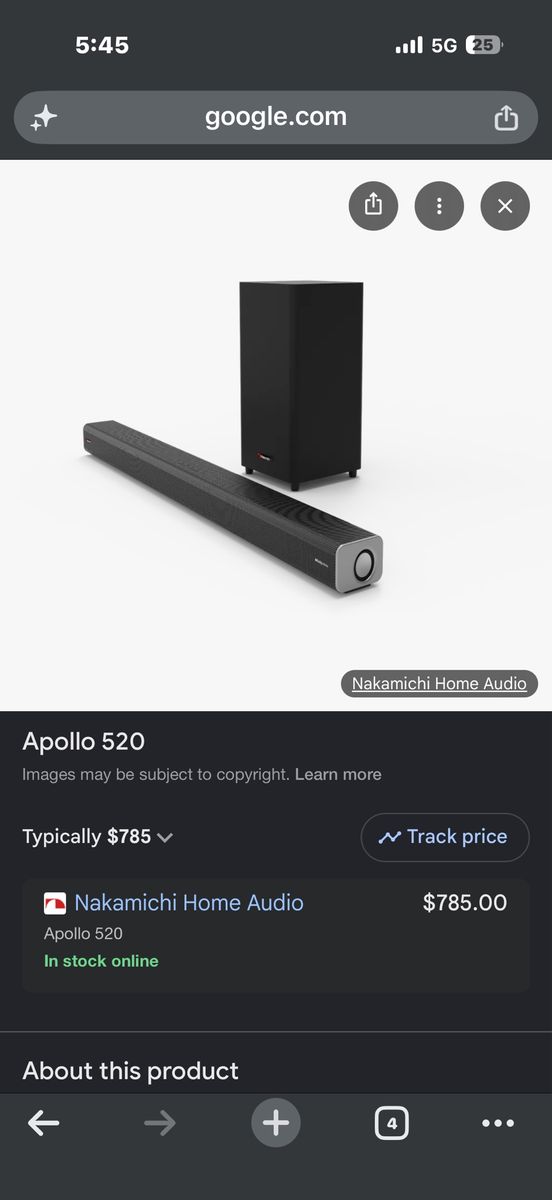Open the three-dot image options menu
552x1200 pixels.
pos(439,206)
